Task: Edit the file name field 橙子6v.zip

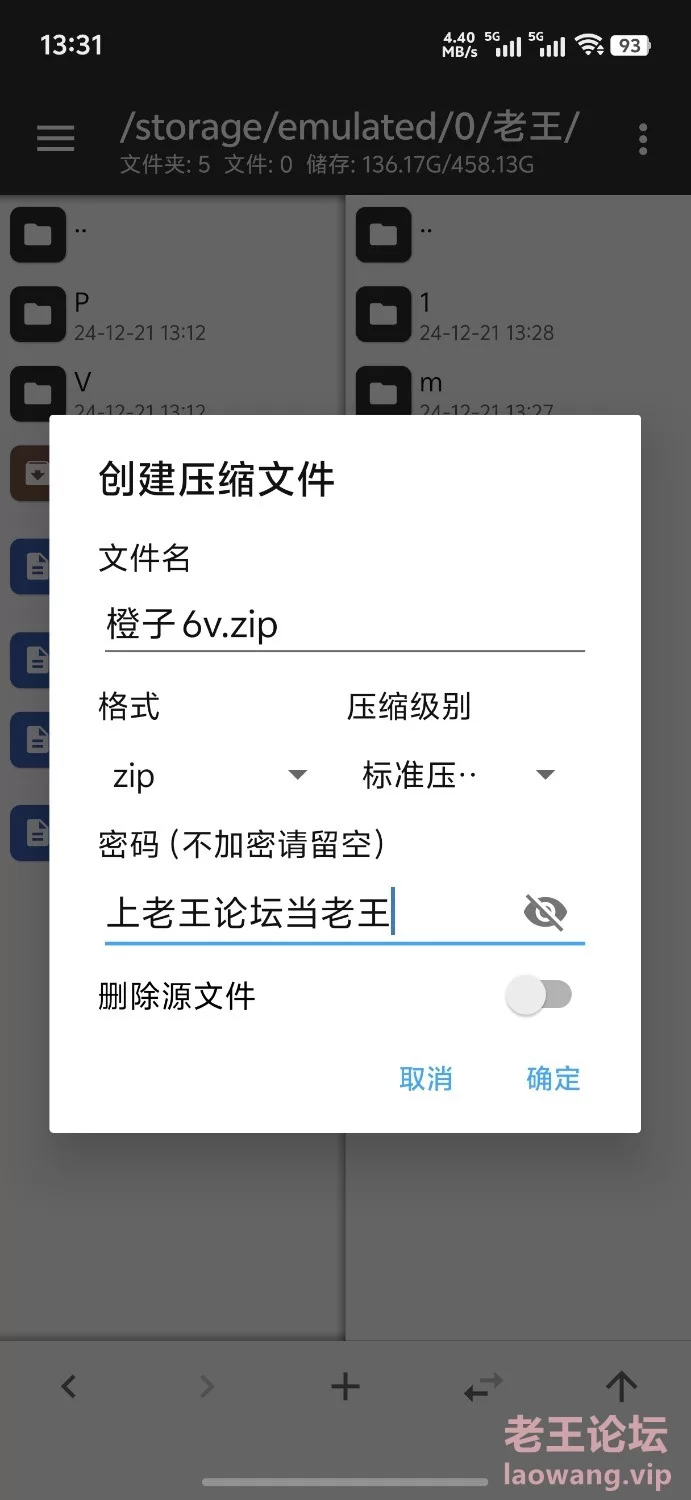Action: (343, 626)
